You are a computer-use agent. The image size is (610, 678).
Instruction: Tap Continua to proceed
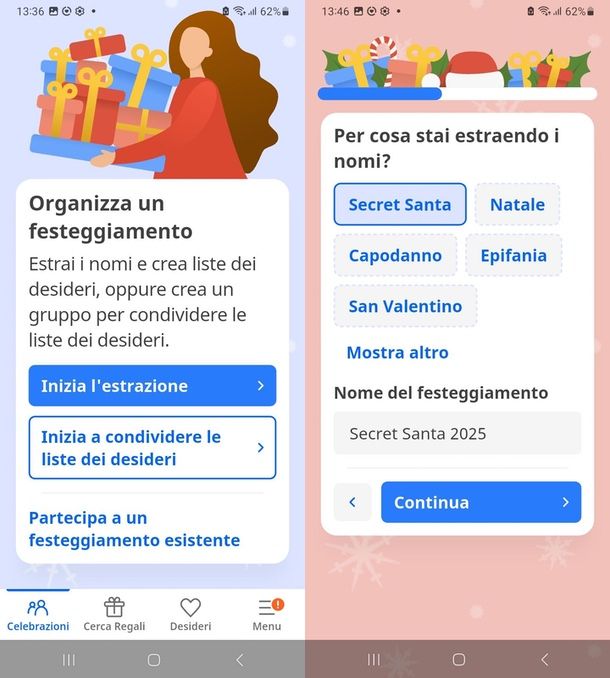click(480, 502)
